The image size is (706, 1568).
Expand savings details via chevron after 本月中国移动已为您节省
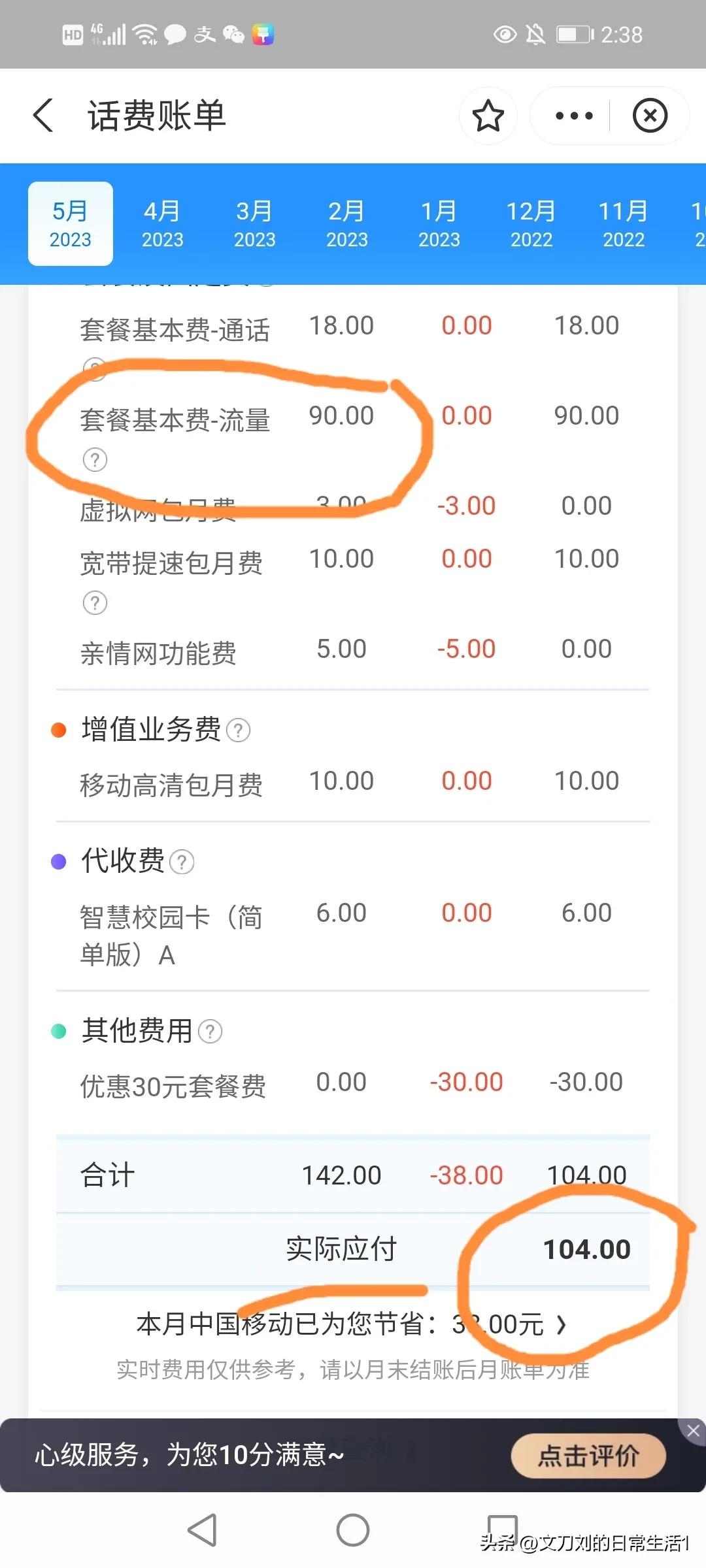tap(561, 1324)
